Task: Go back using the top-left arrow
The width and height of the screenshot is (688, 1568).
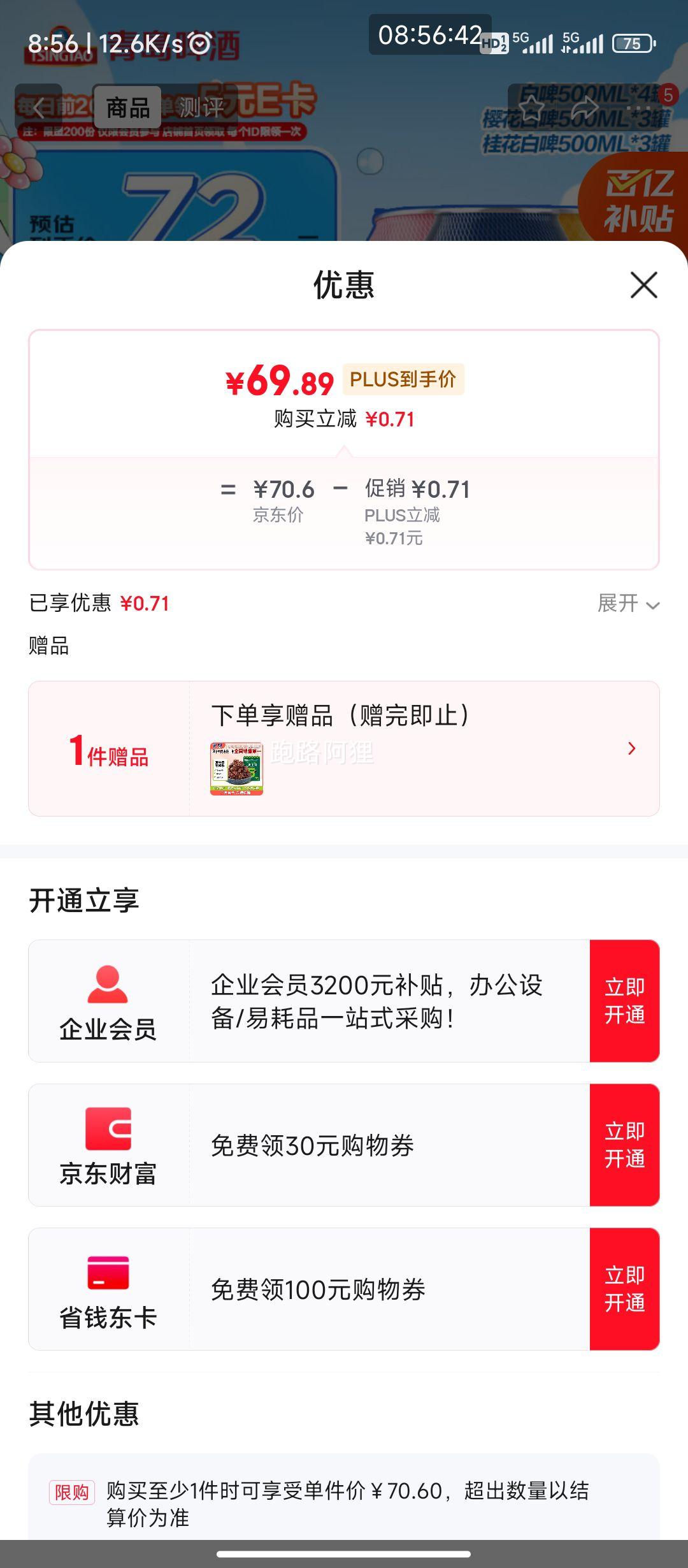Action: [x=38, y=108]
